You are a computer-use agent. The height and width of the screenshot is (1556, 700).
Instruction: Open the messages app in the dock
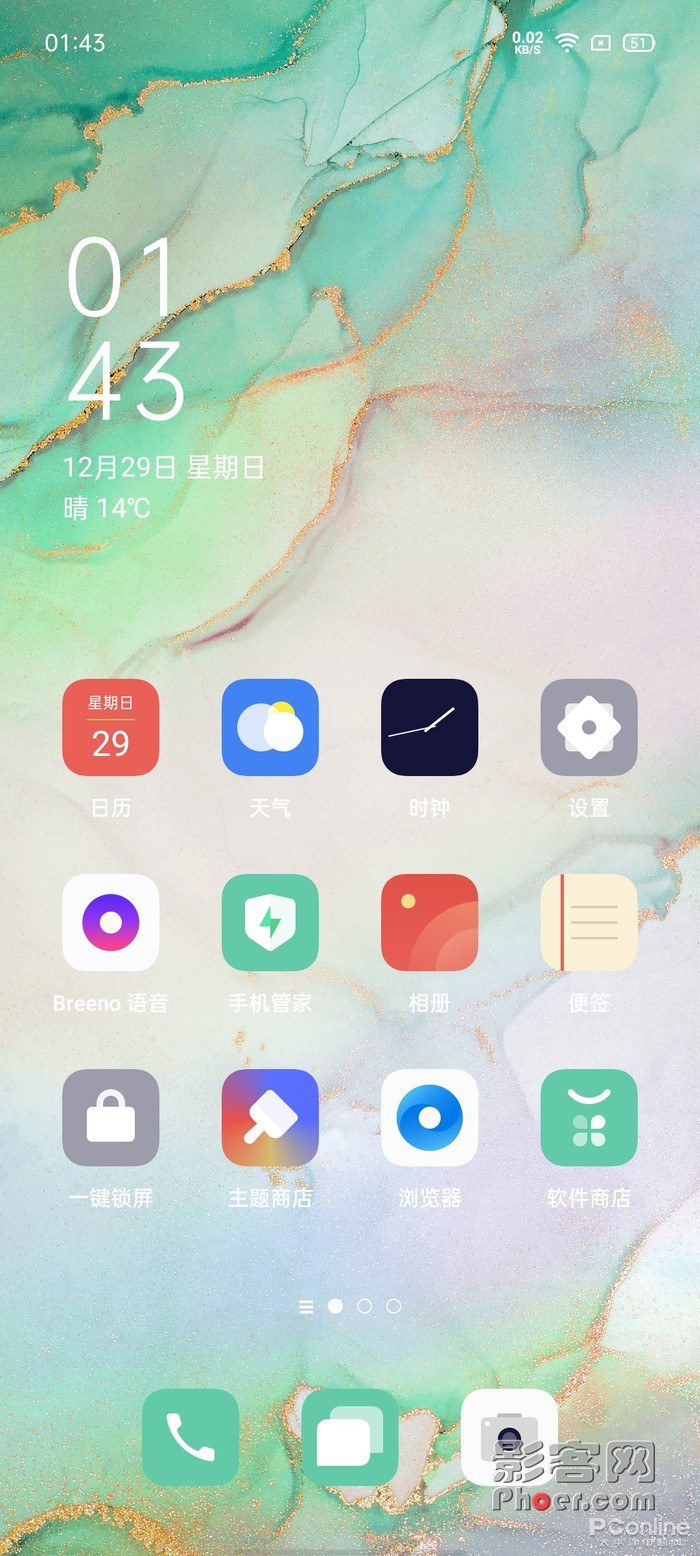click(x=350, y=1437)
